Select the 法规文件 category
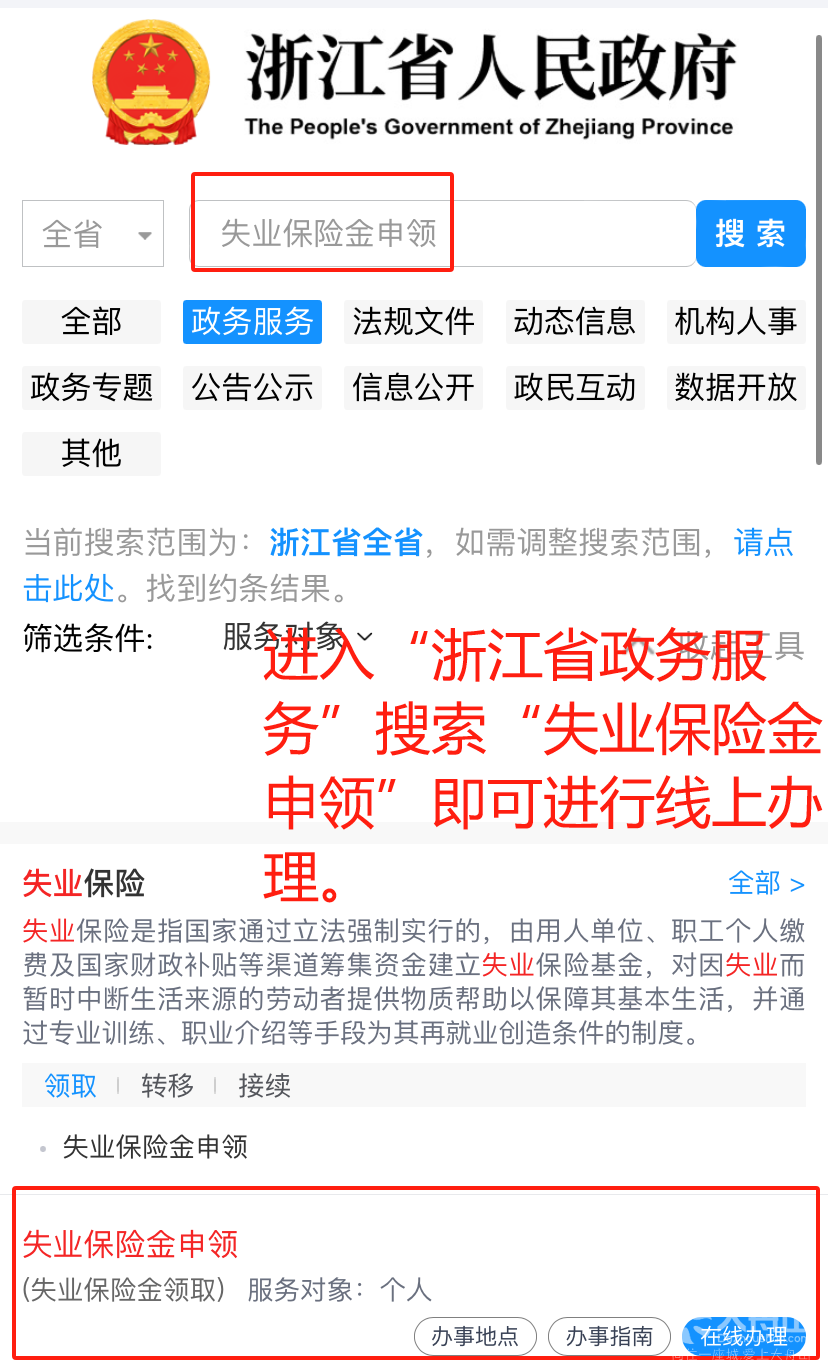Image resolution: width=828 pixels, height=1365 pixels. pos(413,322)
